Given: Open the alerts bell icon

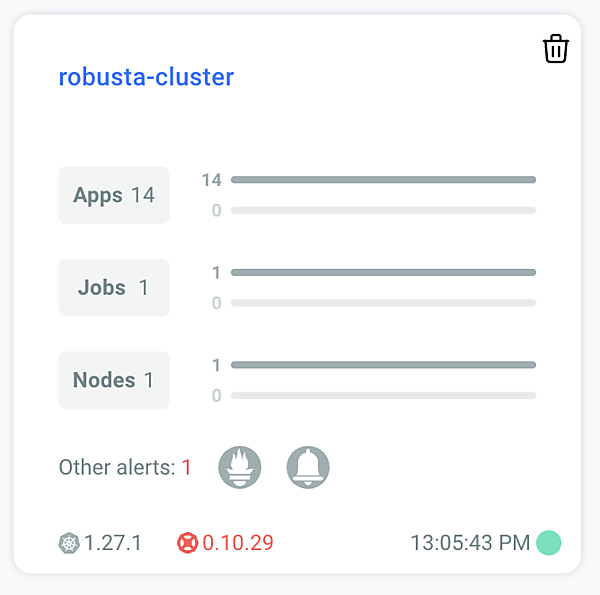Looking at the screenshot, I should 308,467.
